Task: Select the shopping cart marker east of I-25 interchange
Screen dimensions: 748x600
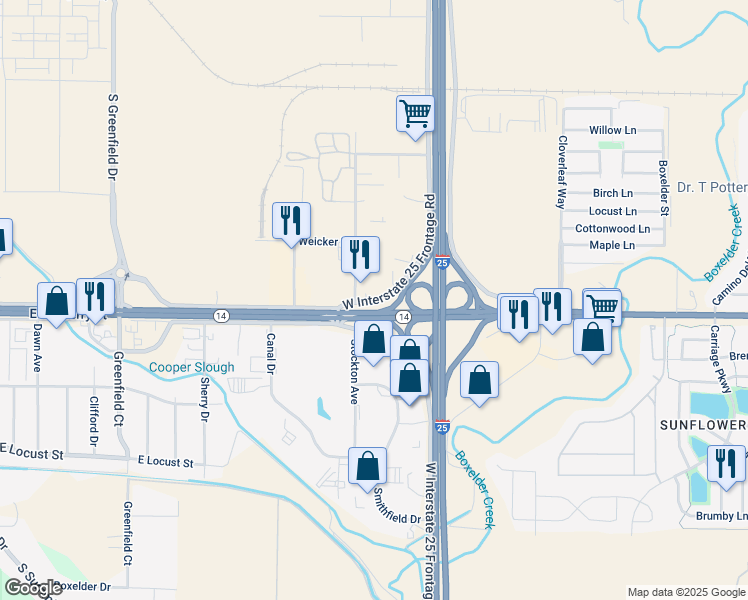Action: (x=602, y=308)
